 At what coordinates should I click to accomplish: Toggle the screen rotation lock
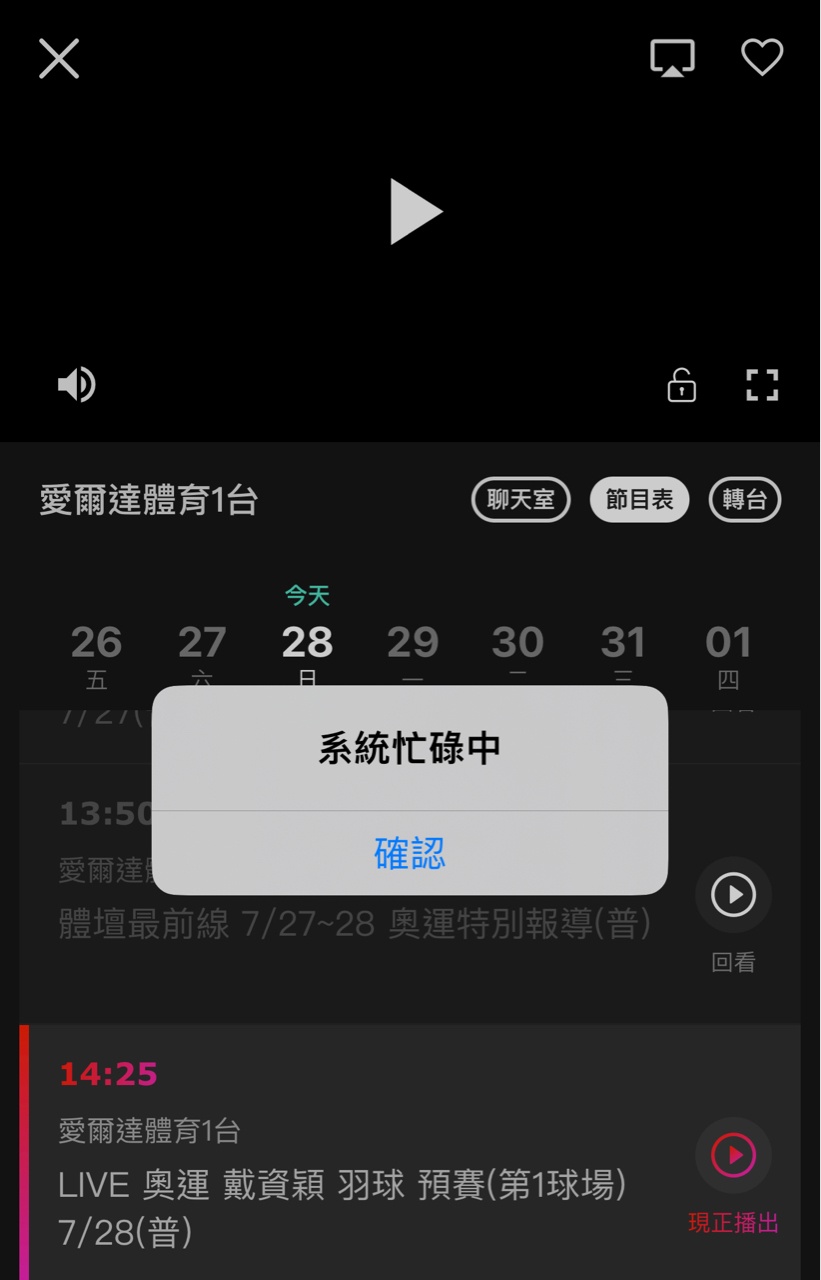coord(682,385)
